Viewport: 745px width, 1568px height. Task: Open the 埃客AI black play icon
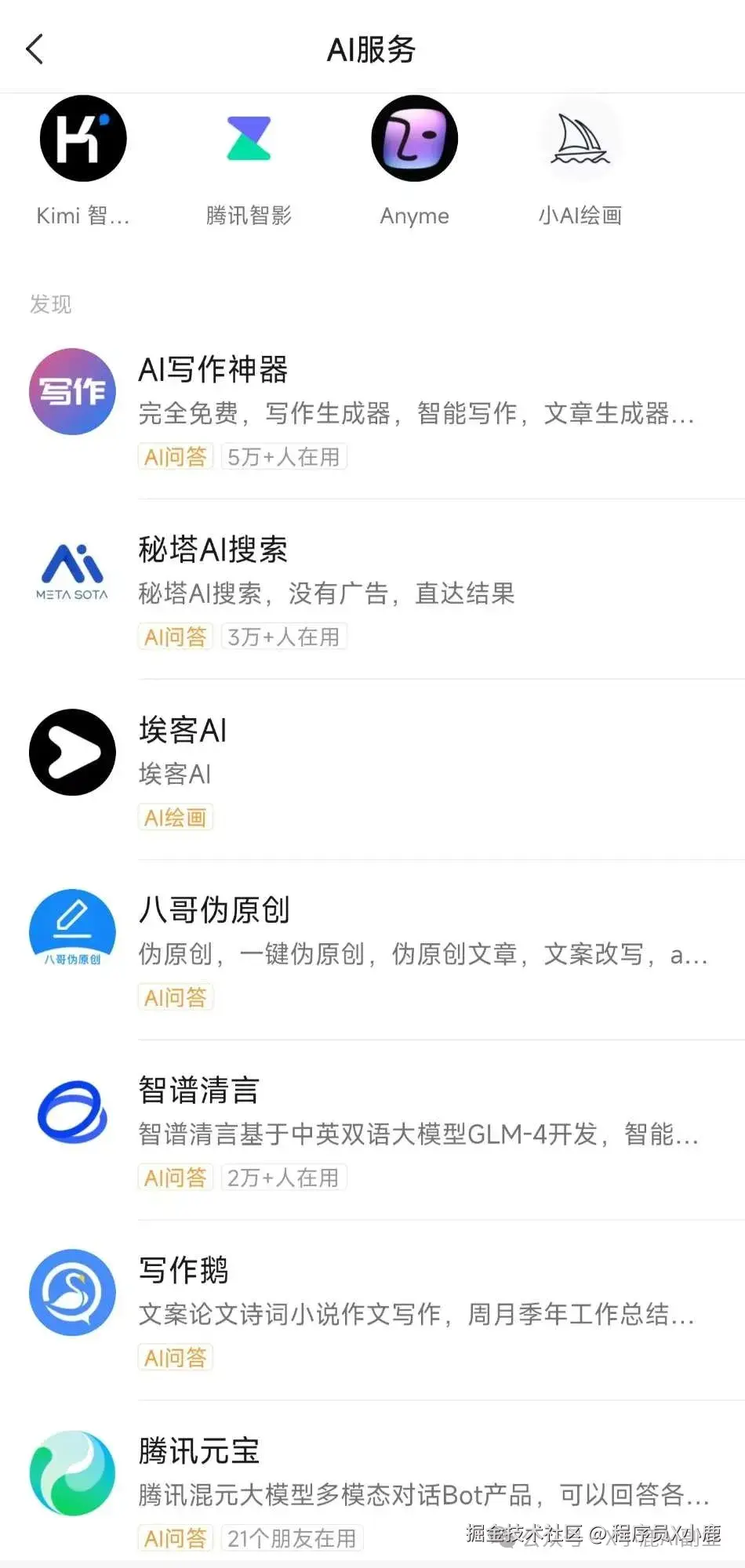click(x=71, y=751)
